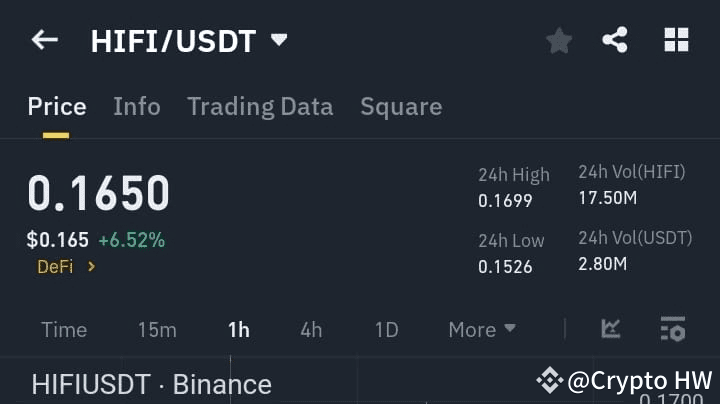Open the grid layout menu icon
This screenshot has width=720, height=404.
click(x=677, y=40)
